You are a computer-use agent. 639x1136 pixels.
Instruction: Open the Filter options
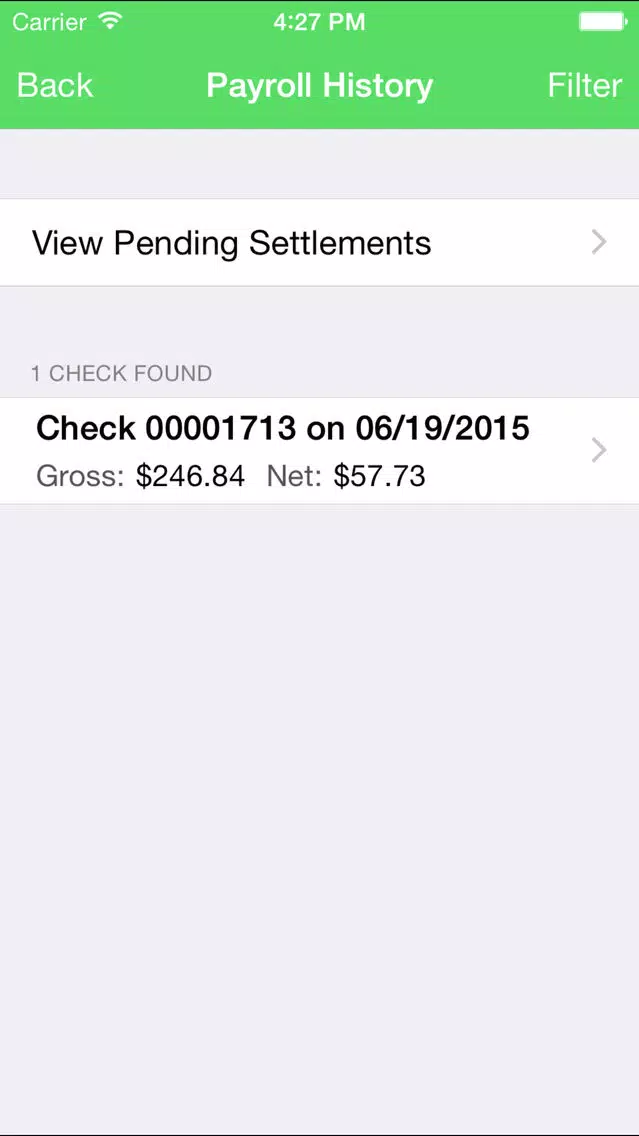point(585,85)
